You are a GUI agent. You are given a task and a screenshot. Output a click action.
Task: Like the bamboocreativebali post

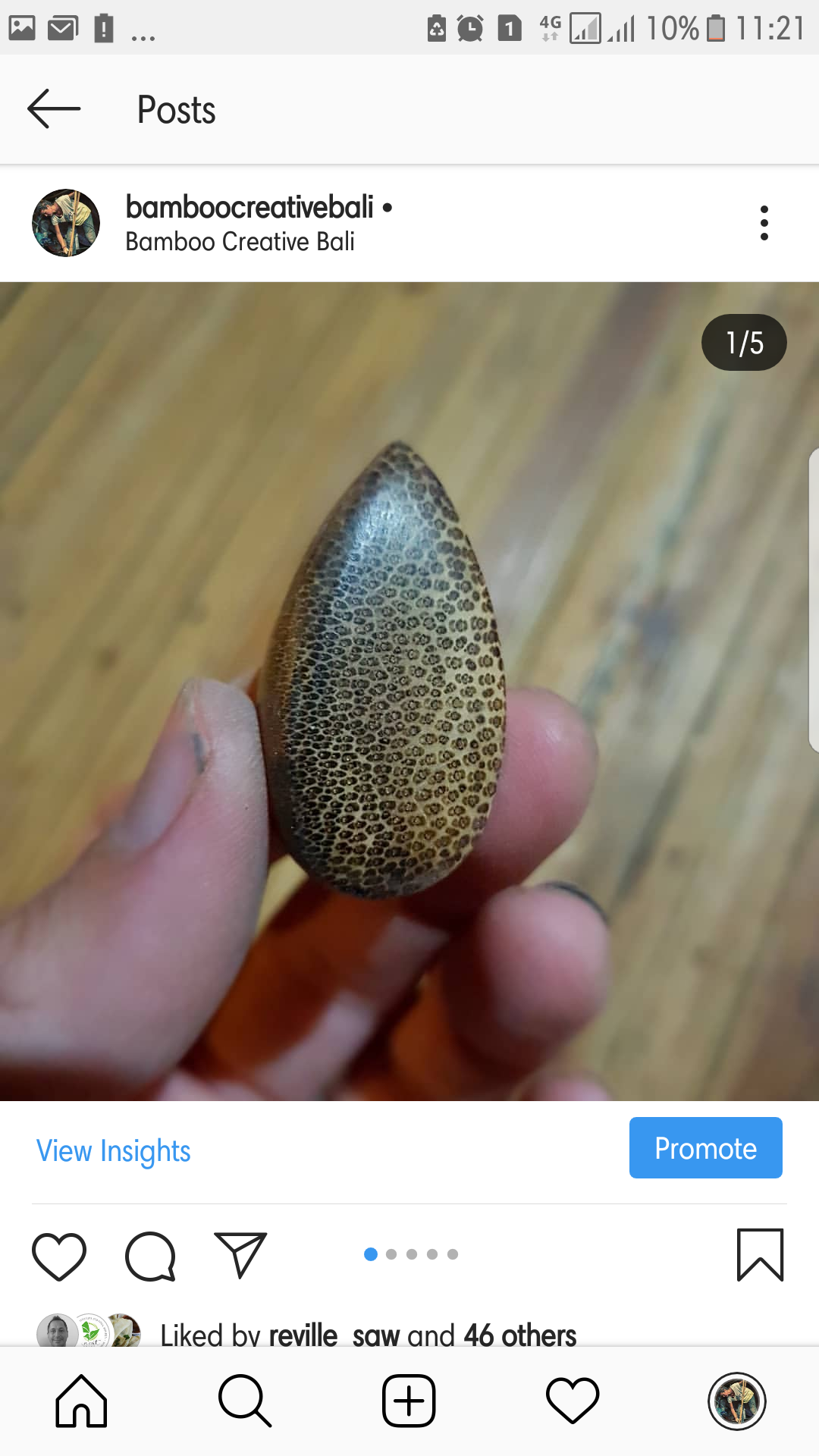[59, 1257]
